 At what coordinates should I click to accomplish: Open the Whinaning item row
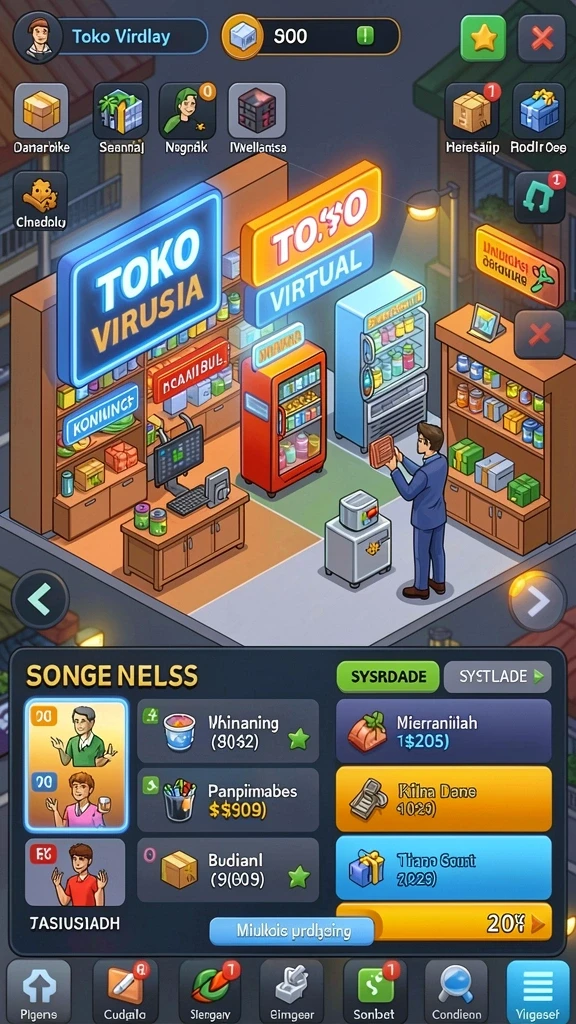[228, 731]
